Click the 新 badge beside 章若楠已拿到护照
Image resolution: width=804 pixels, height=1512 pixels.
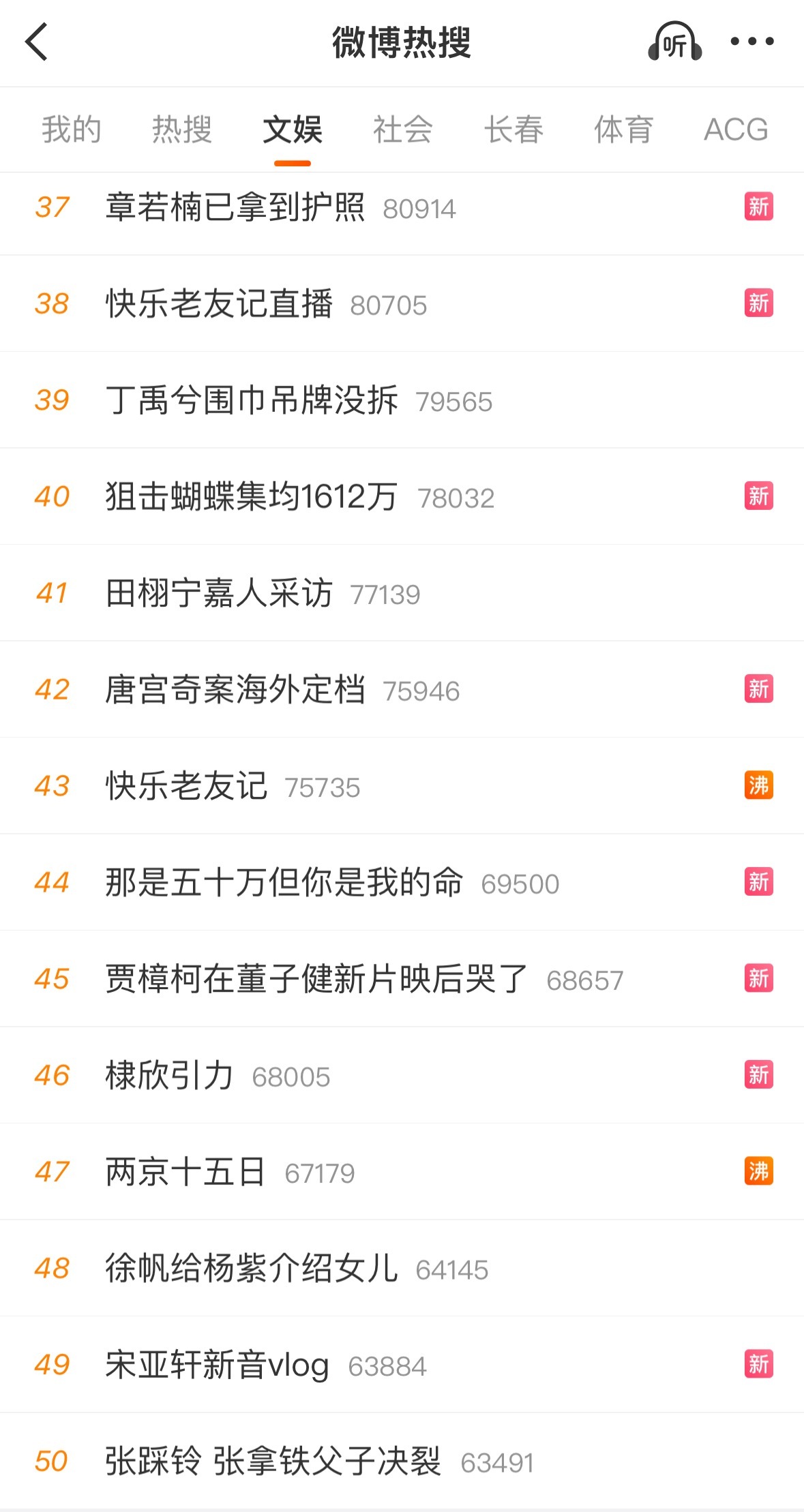(758, 207)
